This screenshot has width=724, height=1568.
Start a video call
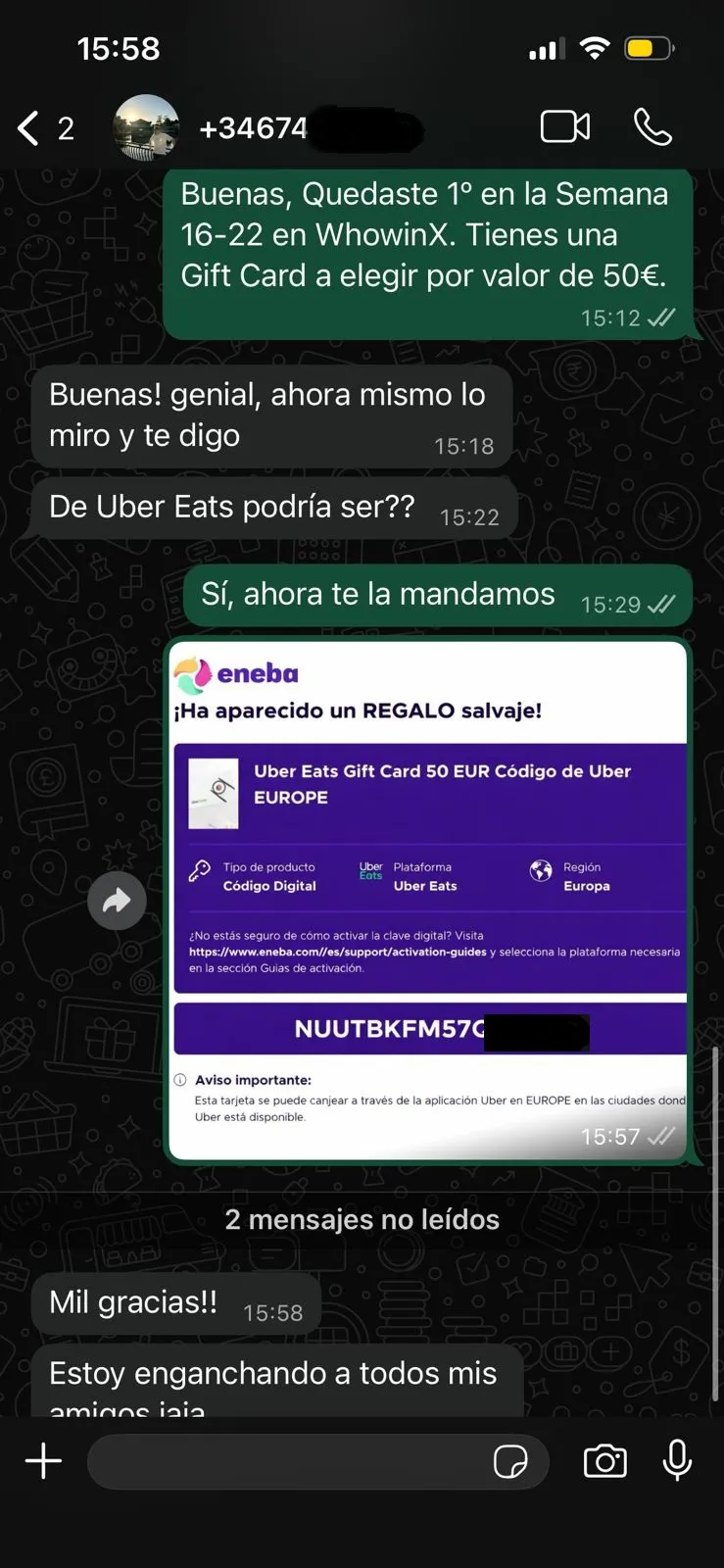(565, 126)
